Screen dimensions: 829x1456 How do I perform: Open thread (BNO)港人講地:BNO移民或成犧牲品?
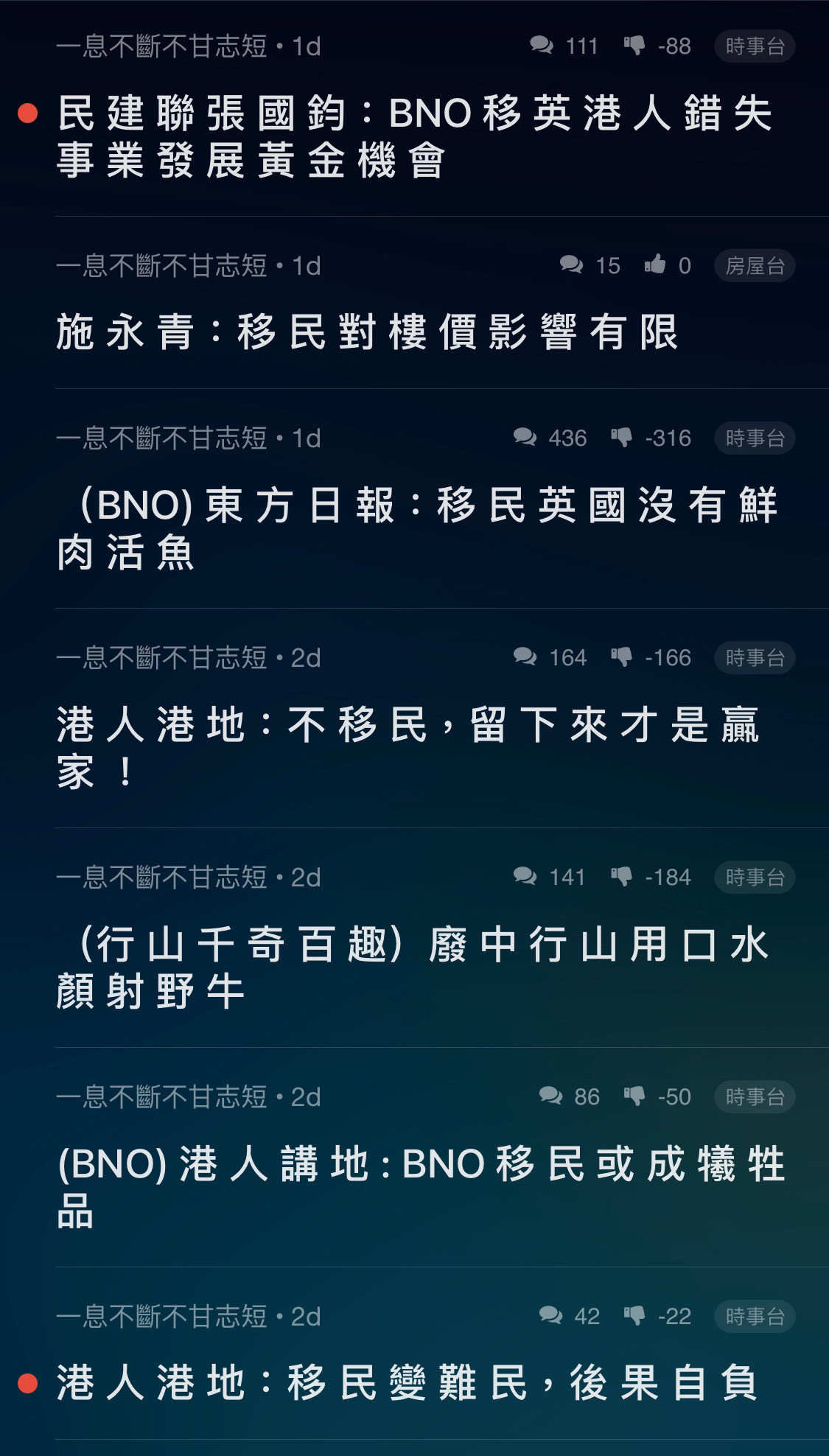(421, 1187)
